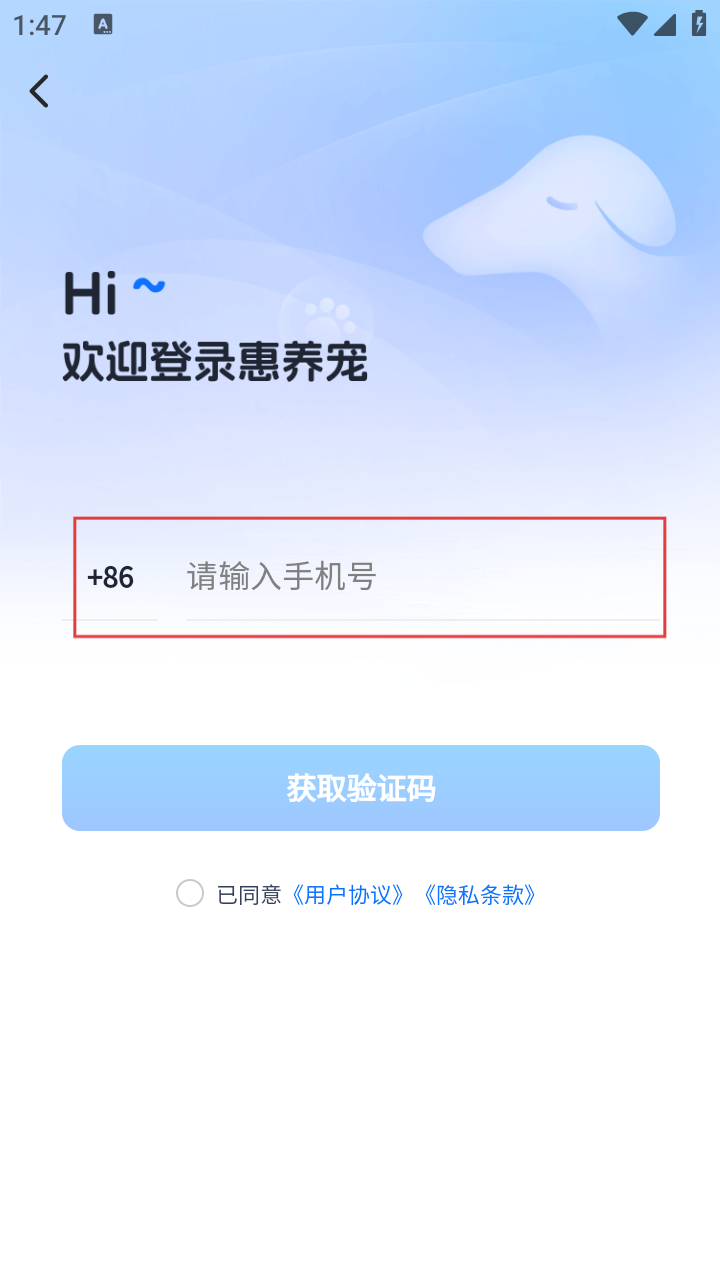
Task: Focus the phone number input field
Action: click(x=420, y=578)
